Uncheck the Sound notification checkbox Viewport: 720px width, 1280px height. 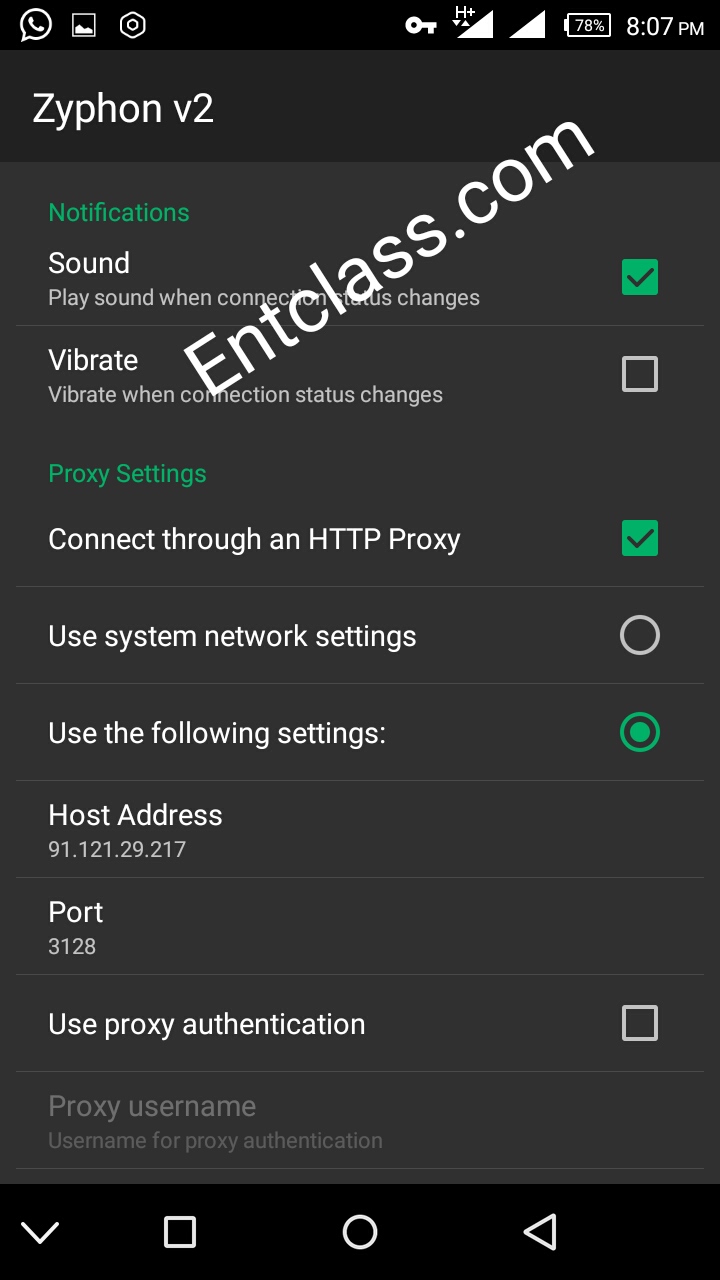(x=640, y=277)
